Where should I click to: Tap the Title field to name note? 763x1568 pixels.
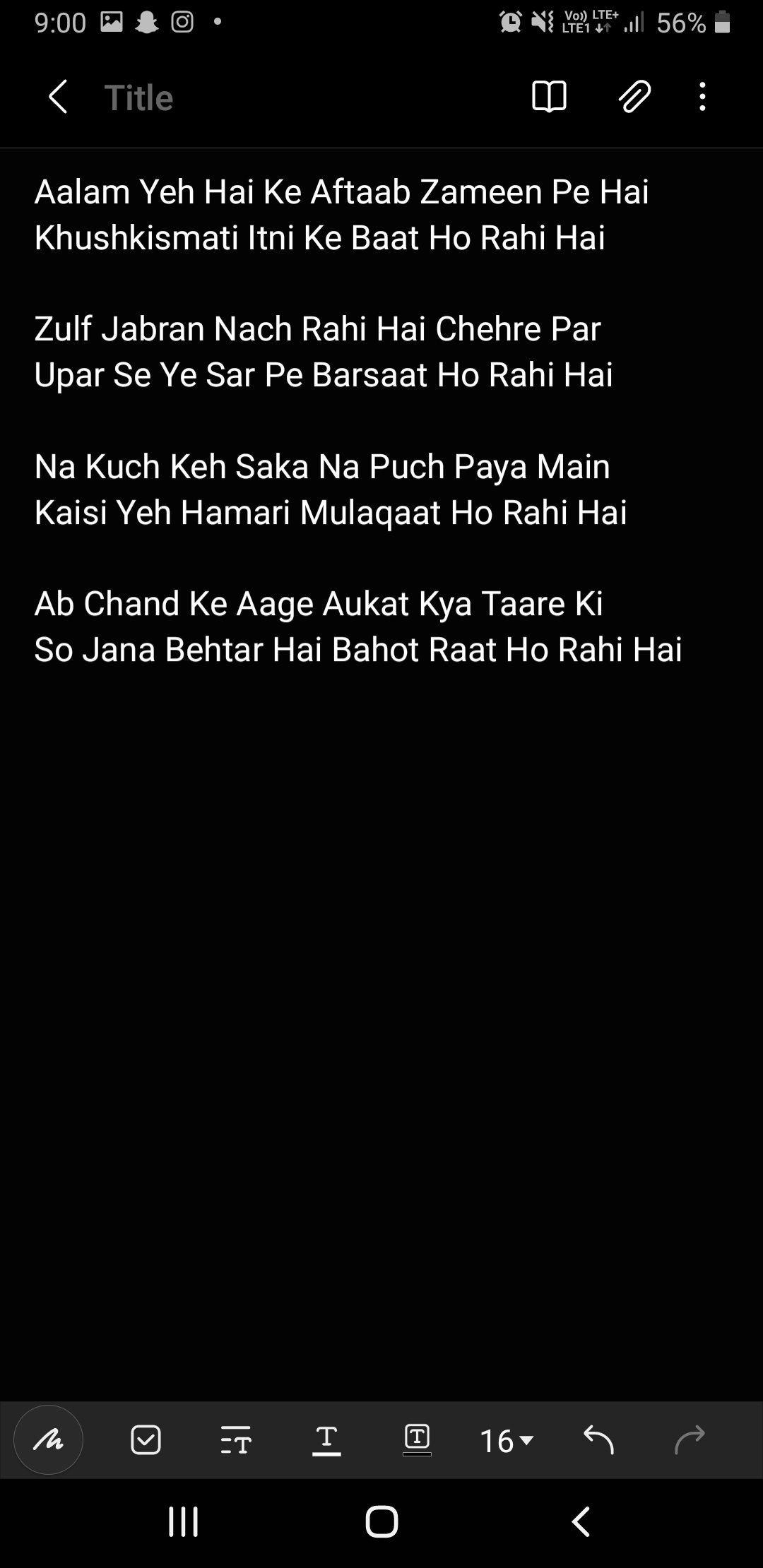(139, 97)
